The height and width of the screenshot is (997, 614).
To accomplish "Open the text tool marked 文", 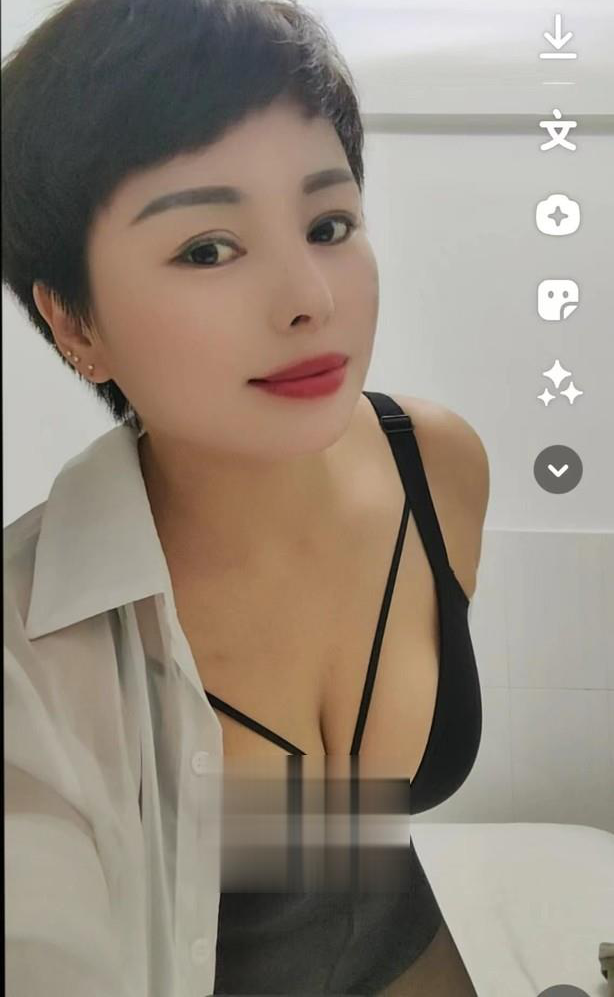I will click(x=558, y=131).
